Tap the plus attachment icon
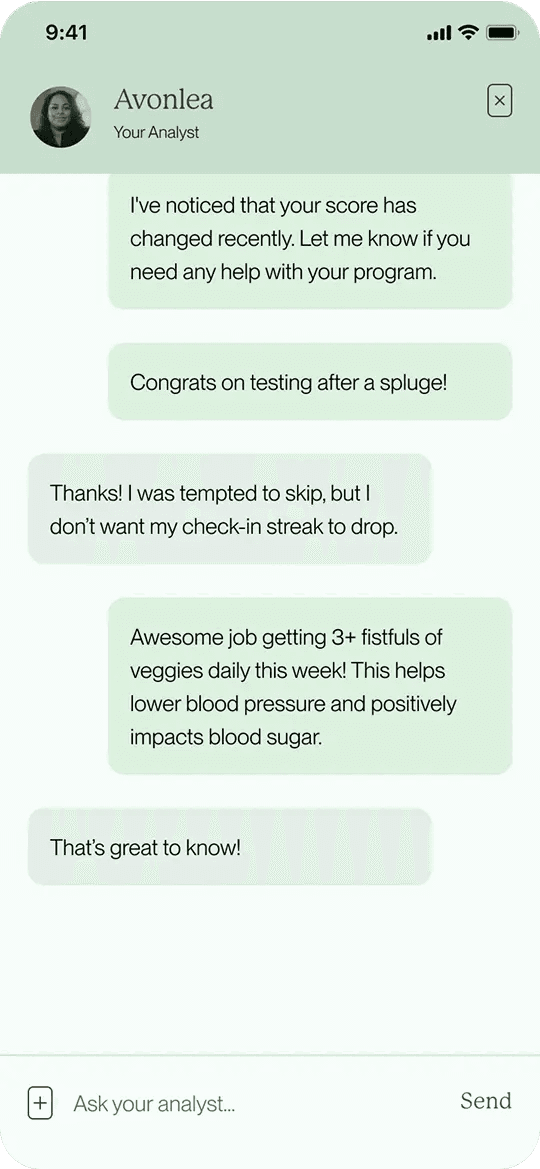This screenshot has width=540, height=1169. click(40, 1103)
